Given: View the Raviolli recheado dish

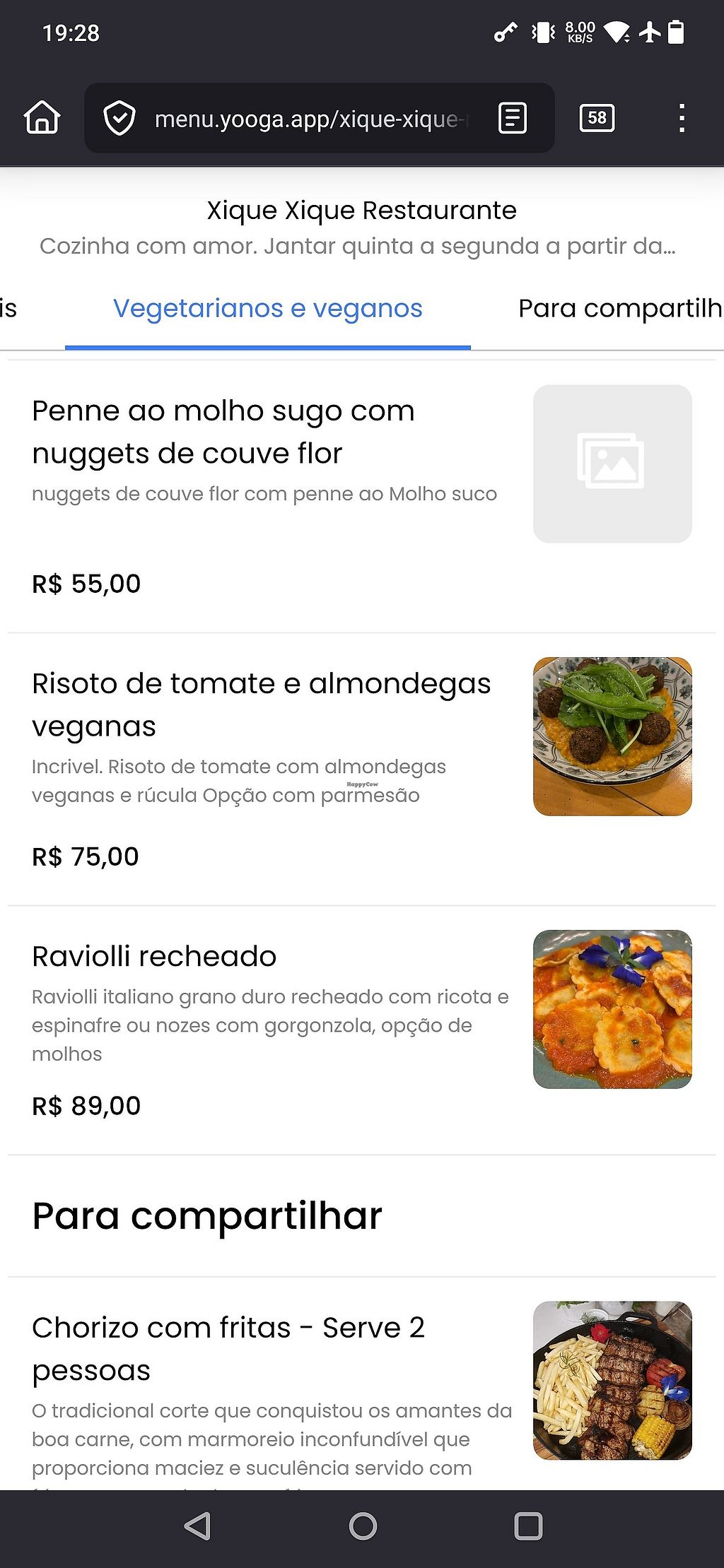Looking at the screenshot, I should [x=154, y=956].
